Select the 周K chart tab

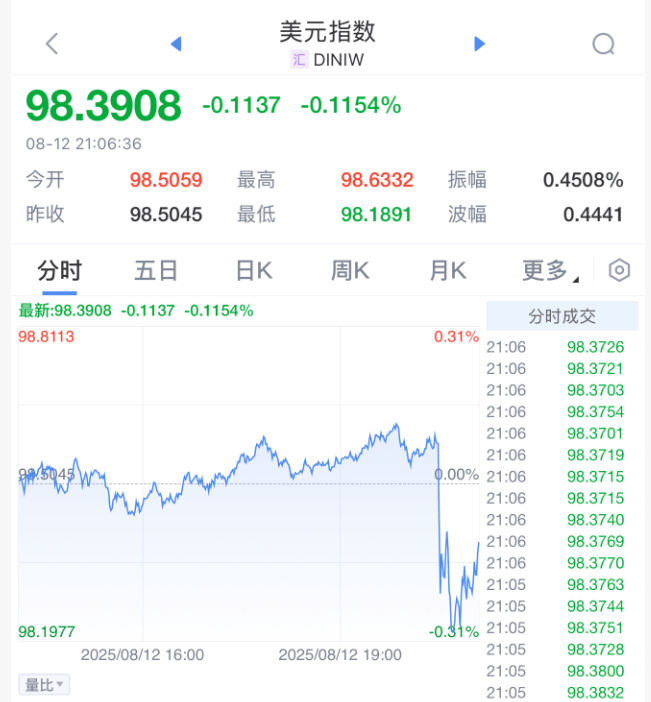(350, 270)
